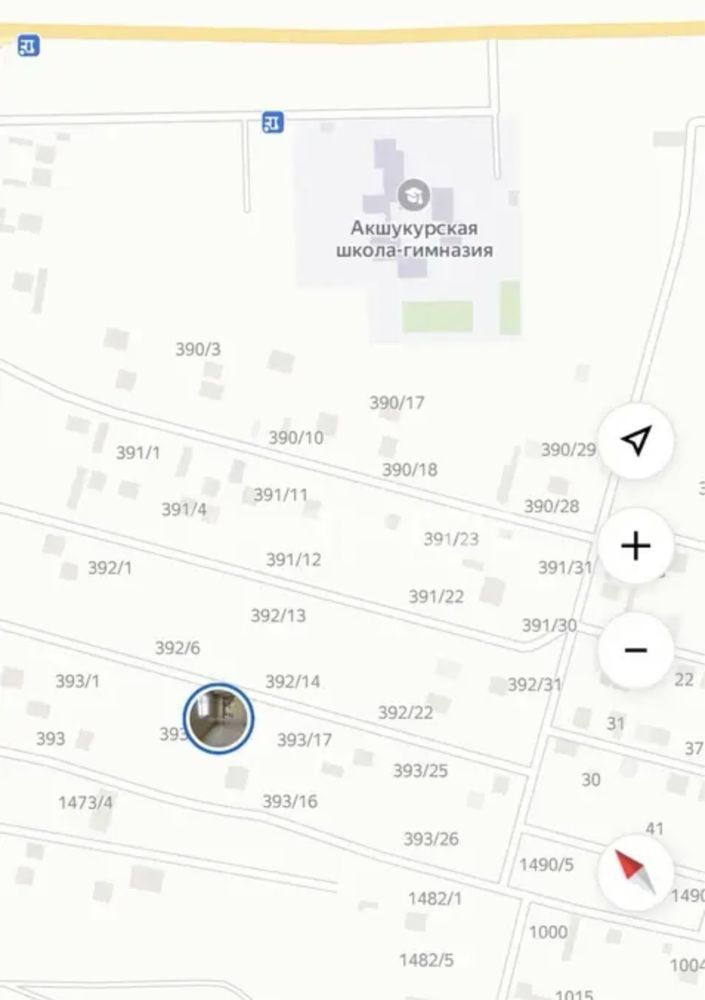Reset map orientation with the compass
Screen dimensions: 705x1000
636,872
